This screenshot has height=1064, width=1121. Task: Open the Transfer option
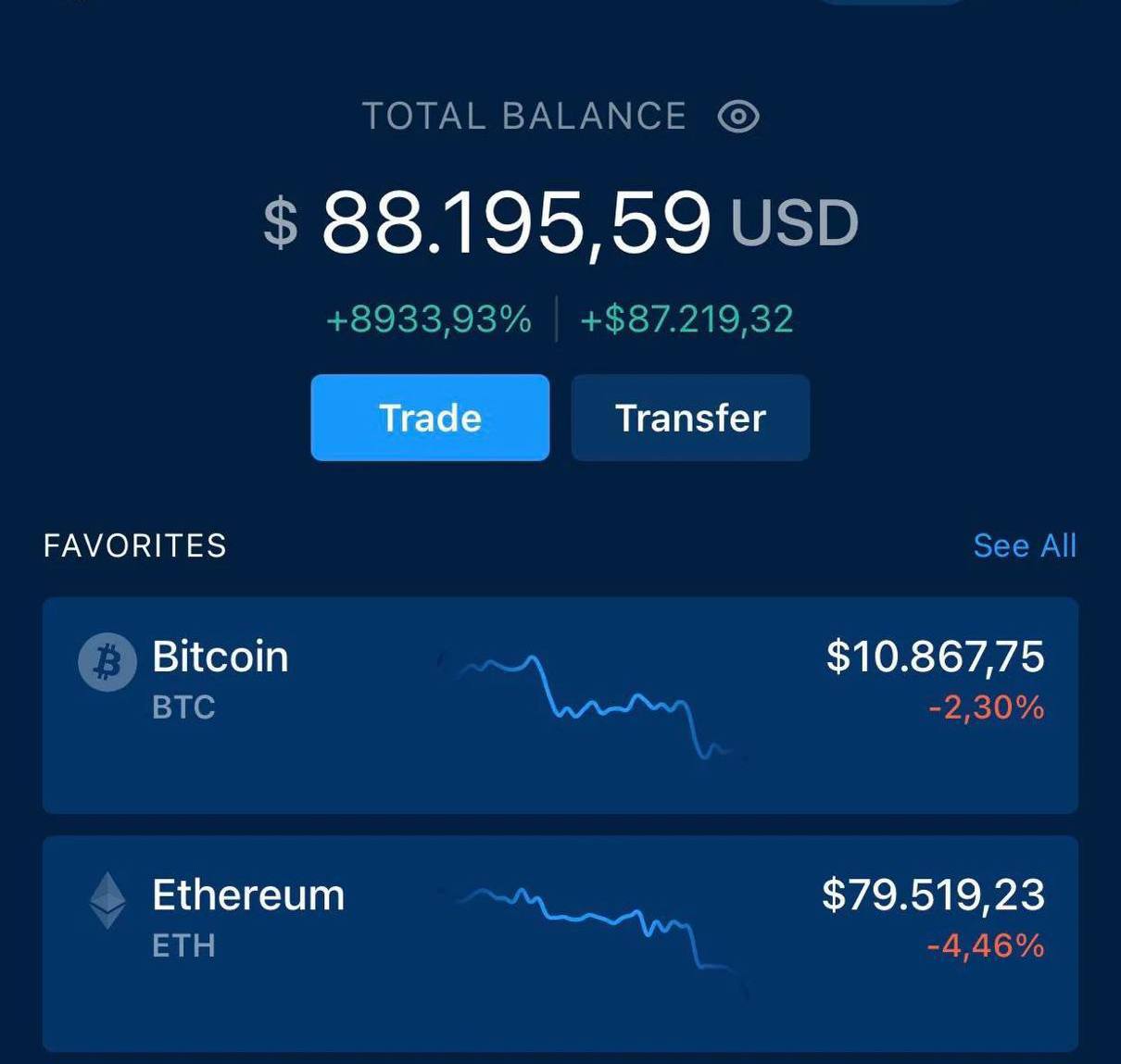click(690, 418)
